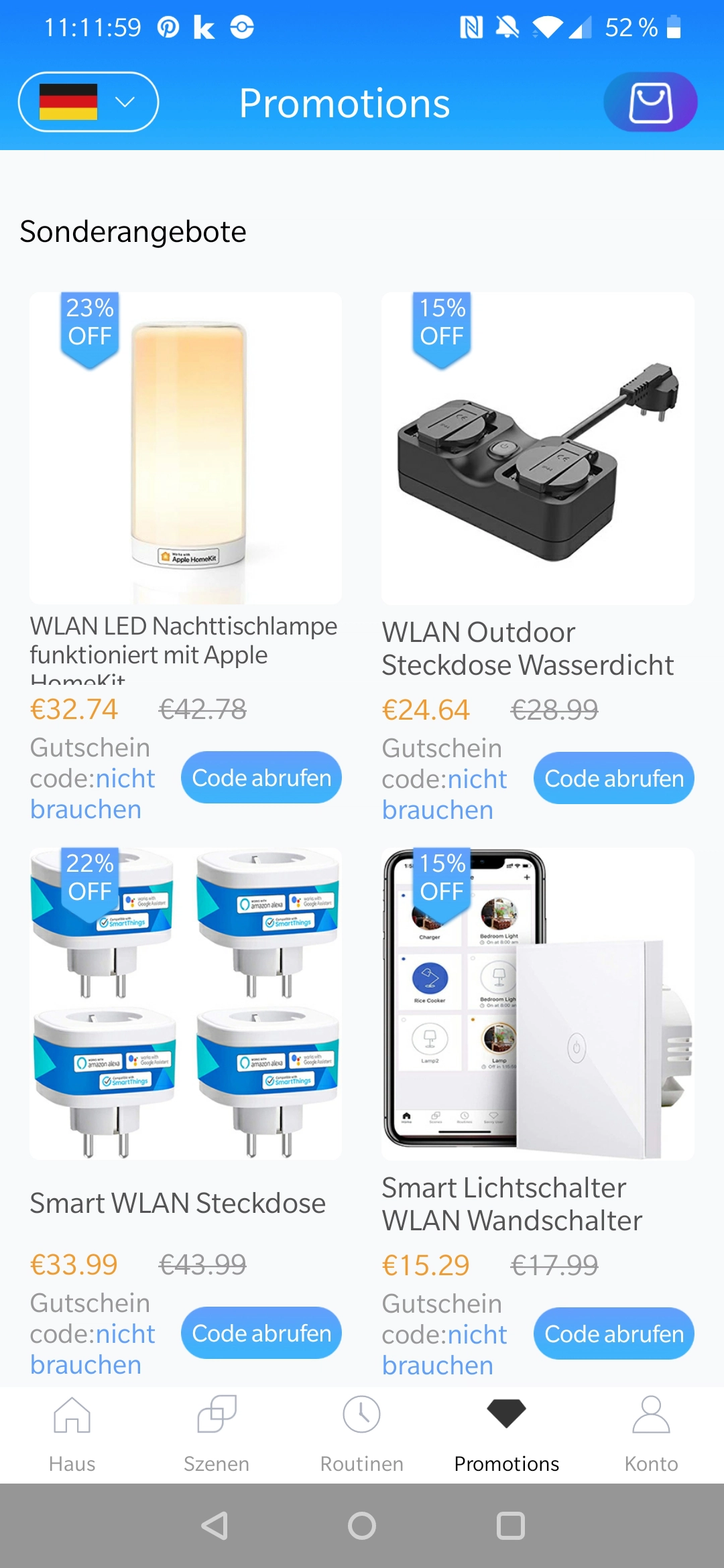Tap Code abrufen for Smart Lichtschalter
Image resolution: width=724 pixels, height=1568 pixels.
coord(614,1333)
